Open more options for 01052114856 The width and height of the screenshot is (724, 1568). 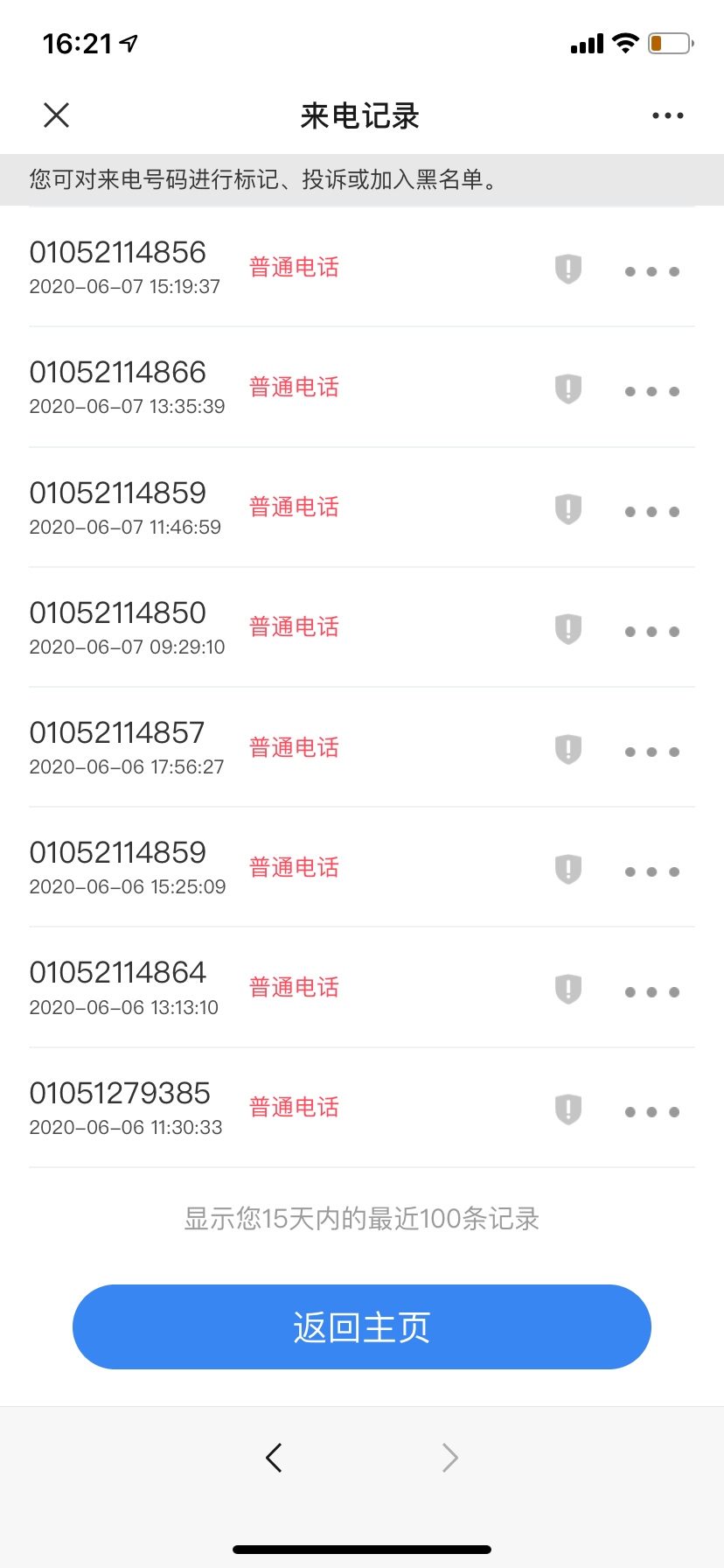[x=652, y=271]
